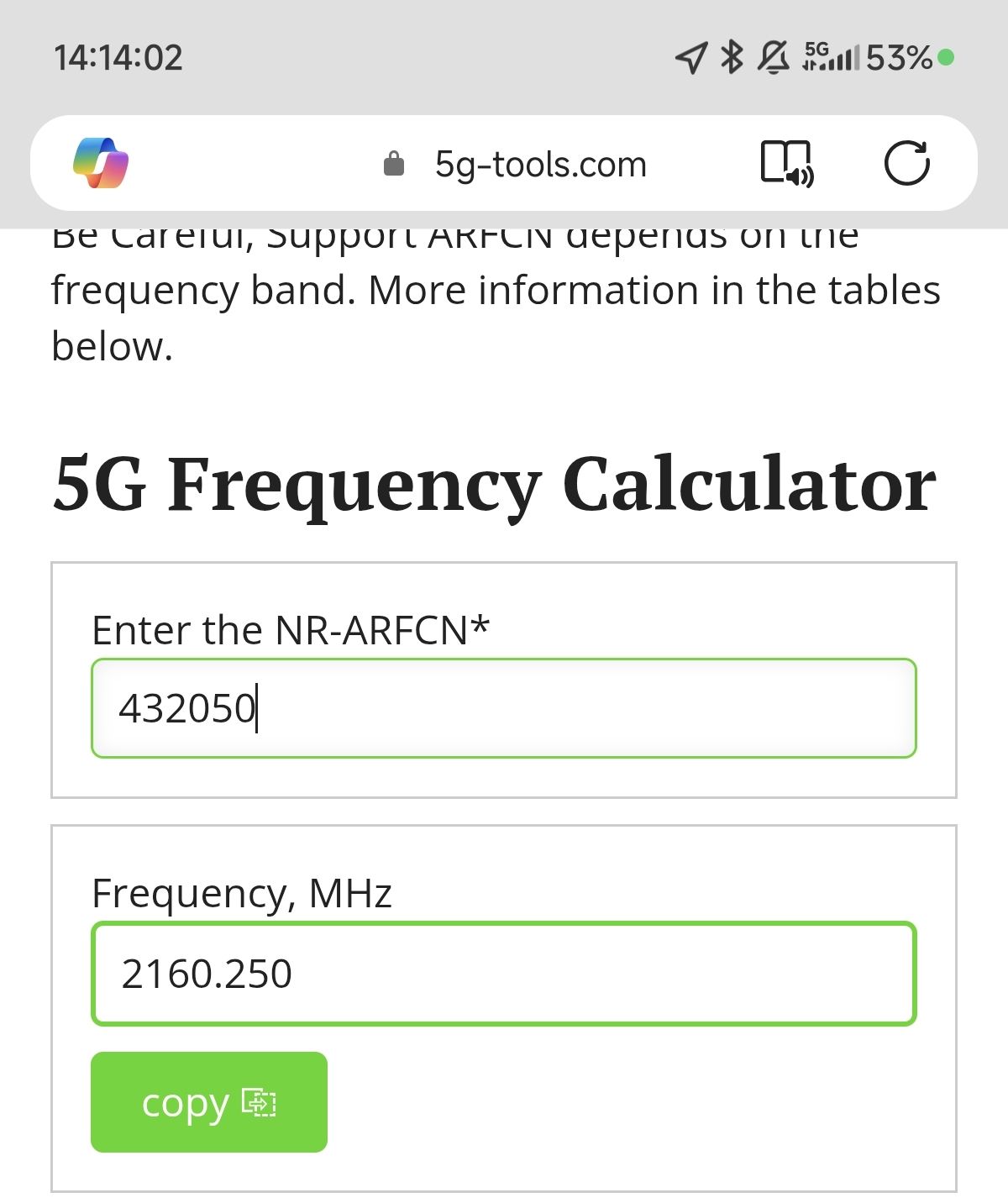Viewport: 1008px width, 1203px height.
Task: Tap the Enter the NR-ARFCN label
Action: point(290,628)
